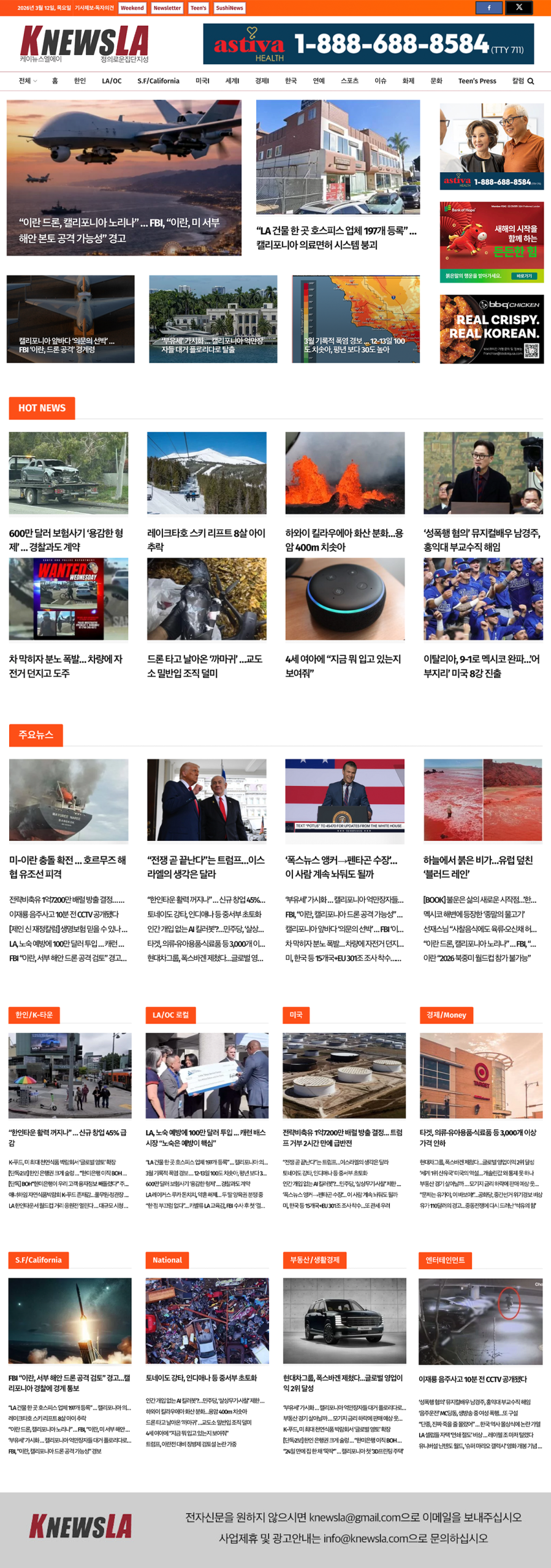551x1568 pixels.
Task: Switch to the 한인 section
Action: [x=80, y=81]
